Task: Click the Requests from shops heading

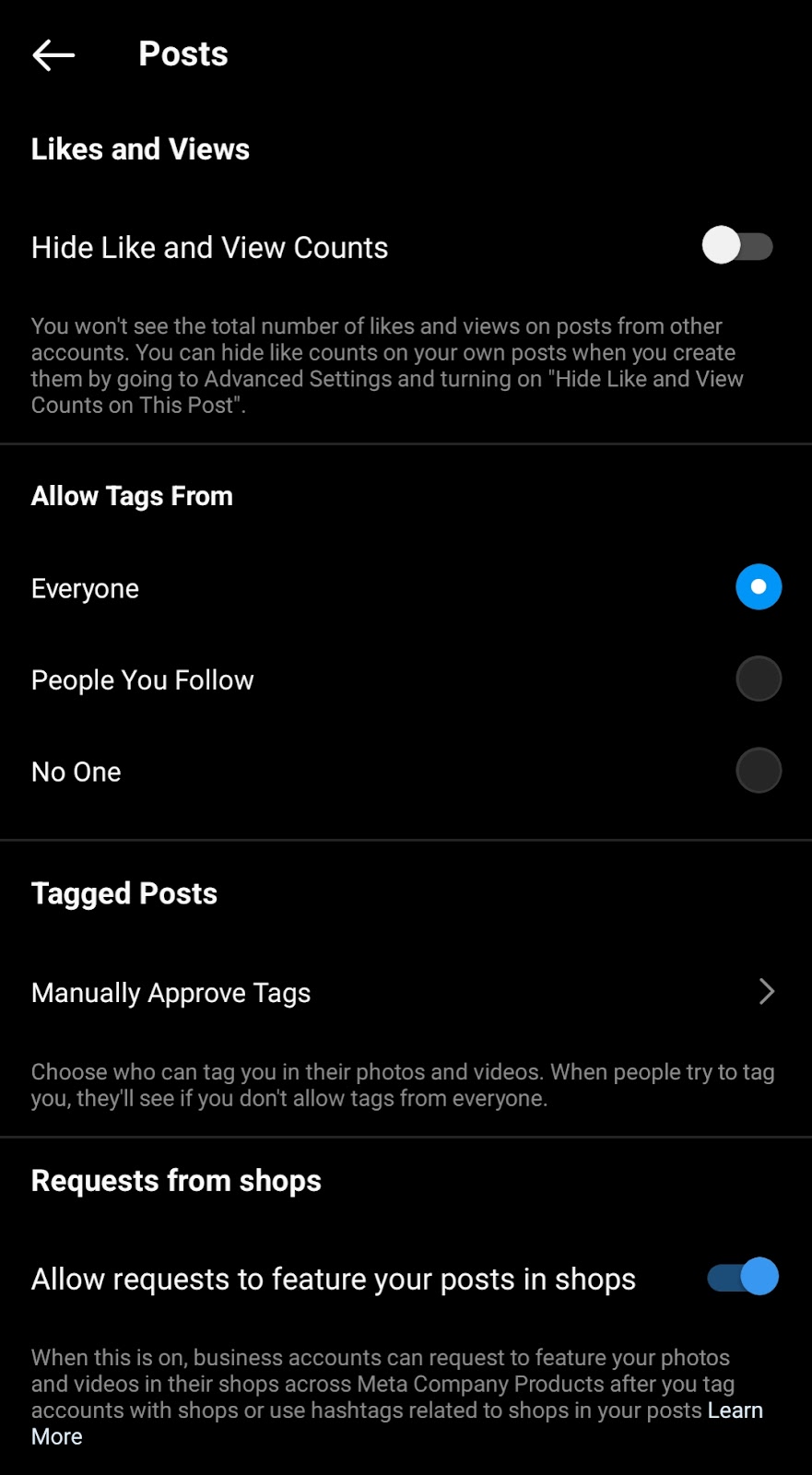Action: [x=175, y=1180]
